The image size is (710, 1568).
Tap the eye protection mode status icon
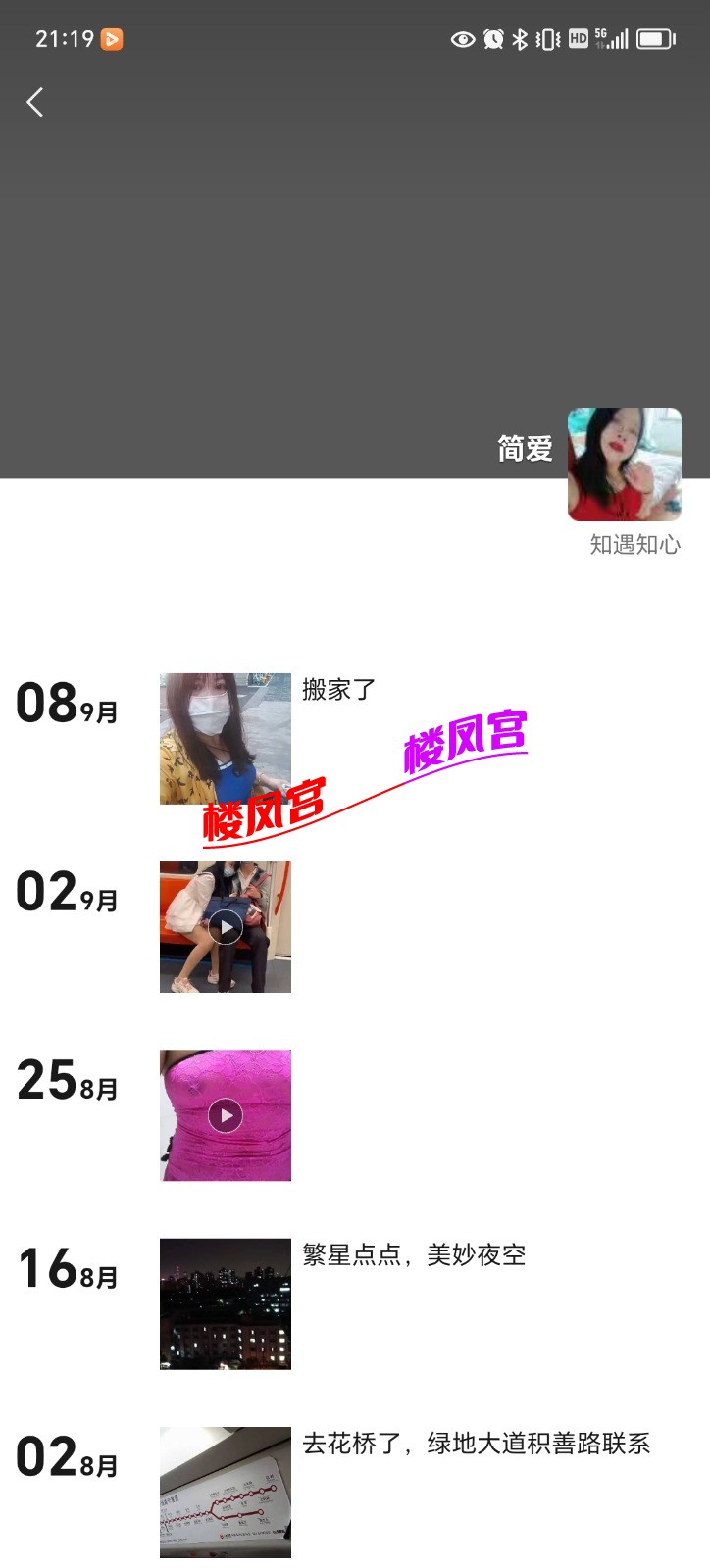click(x=464, y=40)
